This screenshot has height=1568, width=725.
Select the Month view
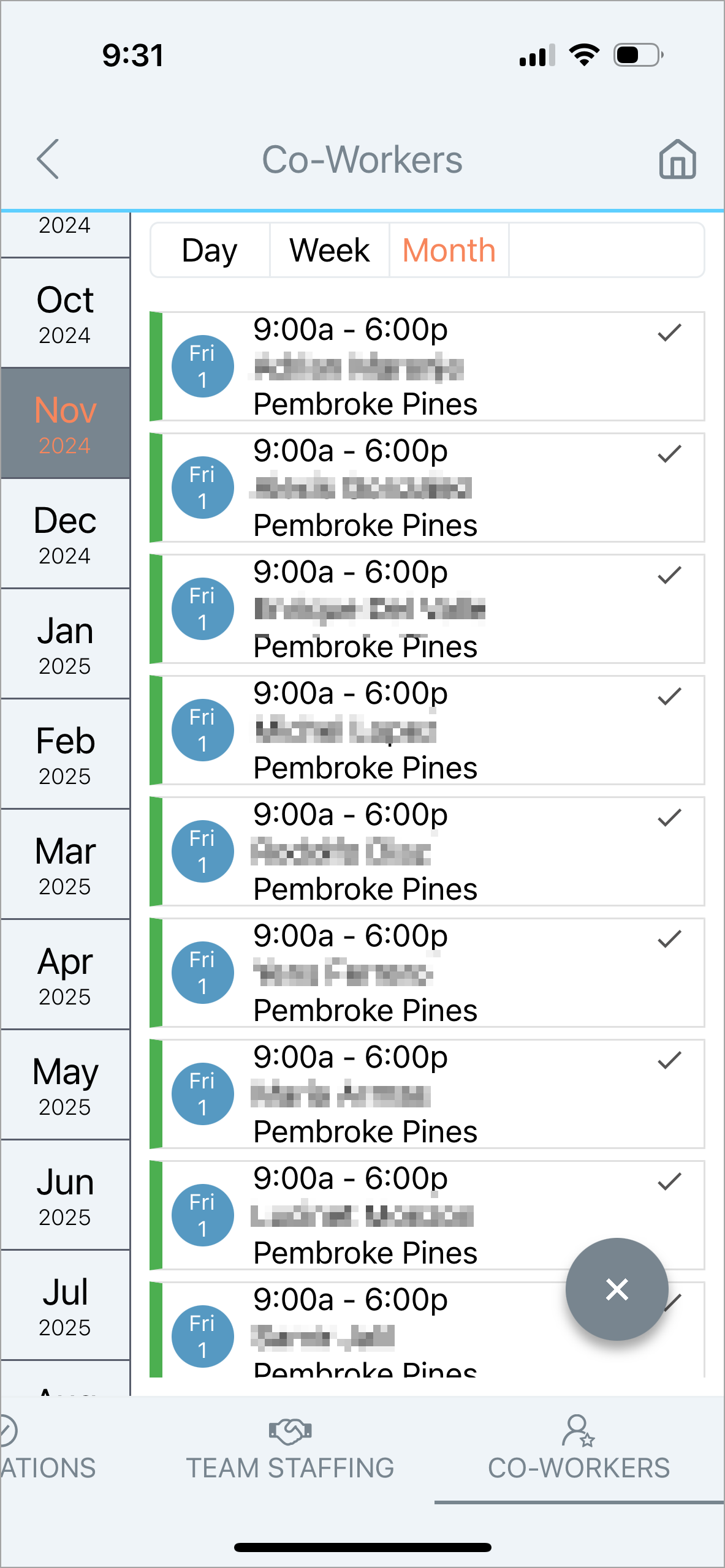pos(449,251)
